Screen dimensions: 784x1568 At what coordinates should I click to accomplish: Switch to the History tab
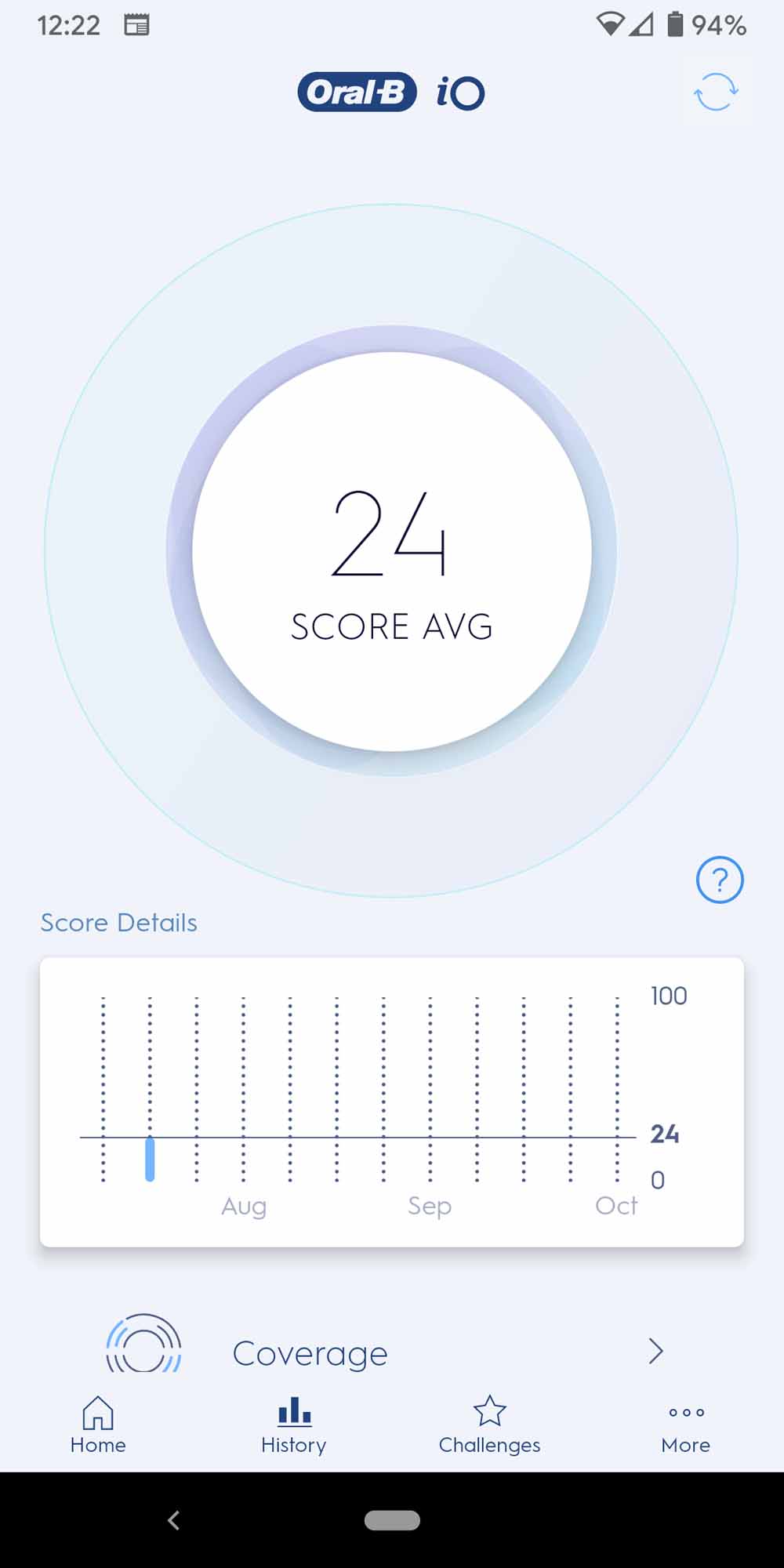pos(294,1425)
